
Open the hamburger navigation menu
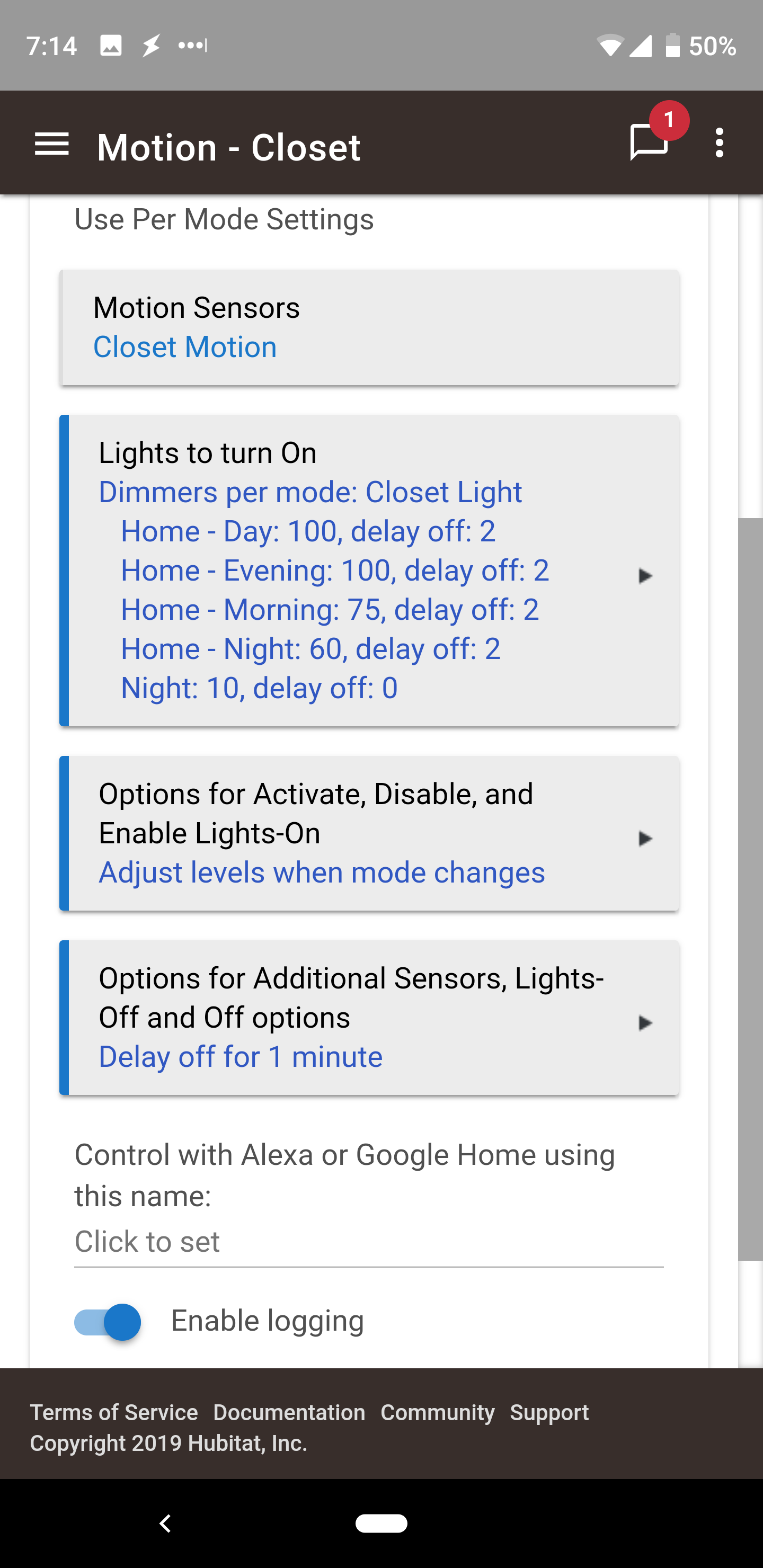click(x=52, y=144)
